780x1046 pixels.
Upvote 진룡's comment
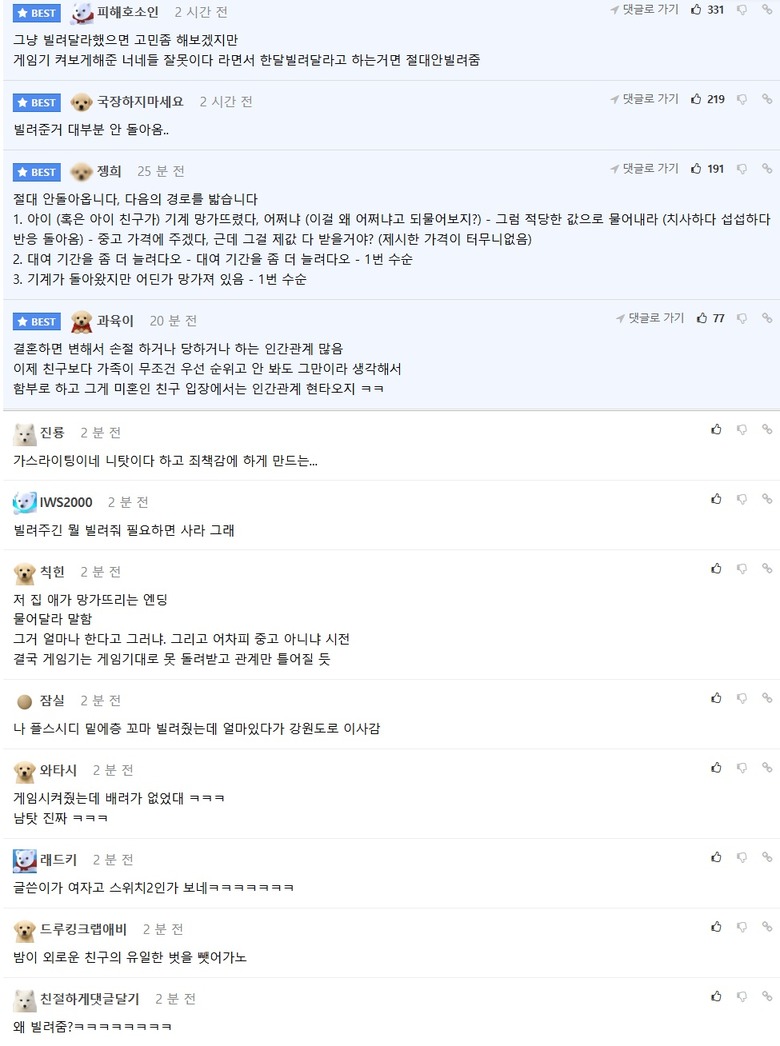point(716,429)
